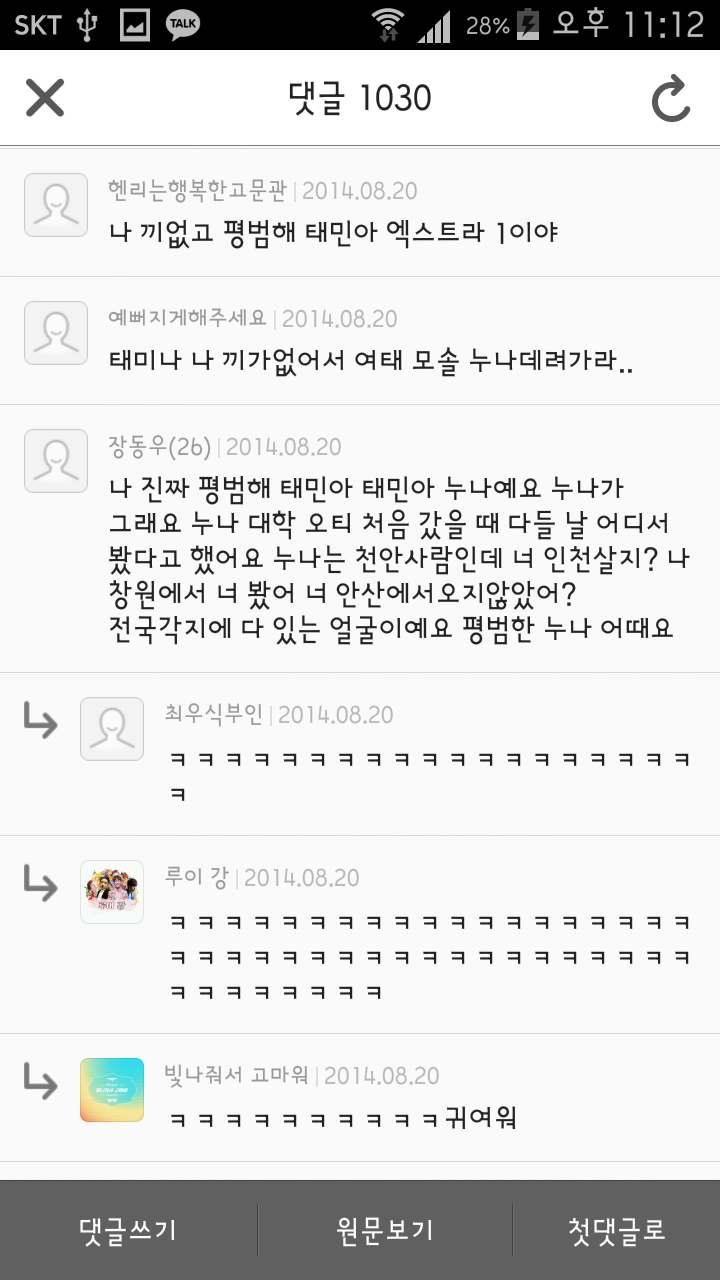720x1280 pixels.
Task: Select the comment from 장동우(26)
Action: [390, 558]
